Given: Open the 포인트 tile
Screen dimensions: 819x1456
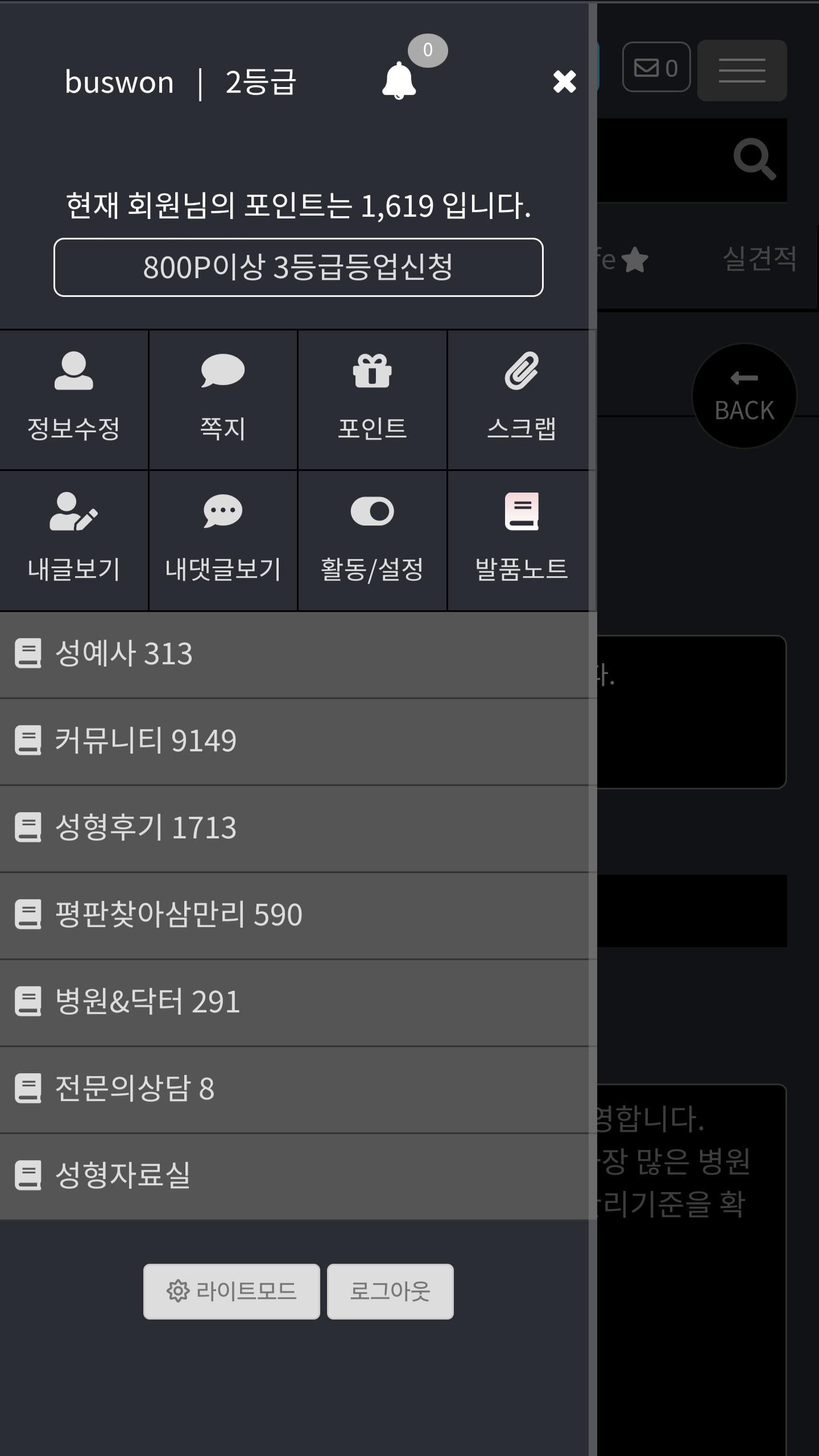Looking at the screenshot, I should point(373,400).
